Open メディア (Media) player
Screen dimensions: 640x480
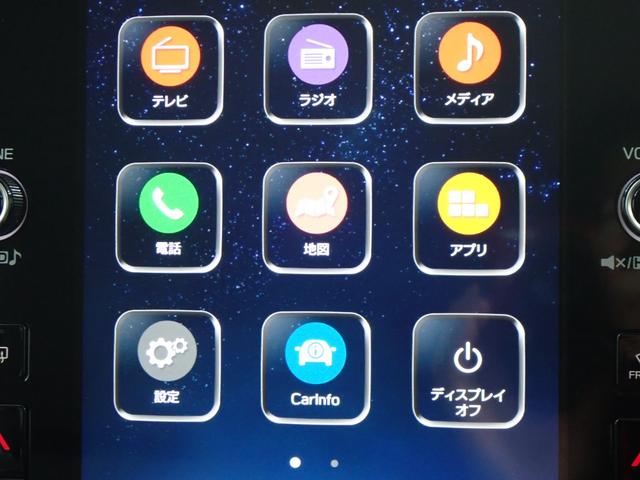[469, 66]
